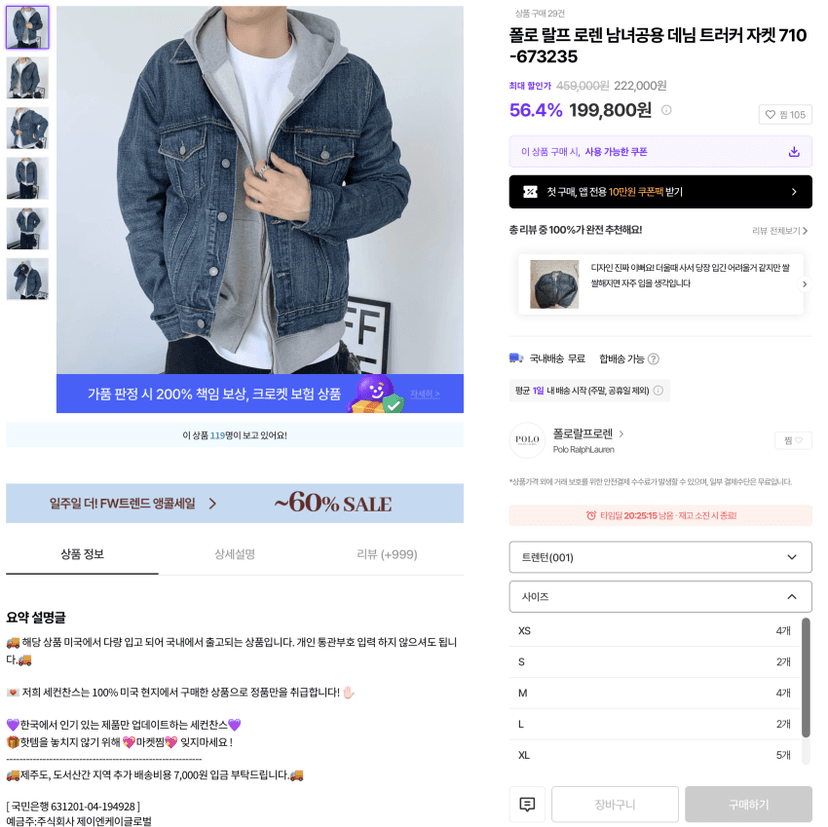Show the second product thumbnail image

coord(27,78)
